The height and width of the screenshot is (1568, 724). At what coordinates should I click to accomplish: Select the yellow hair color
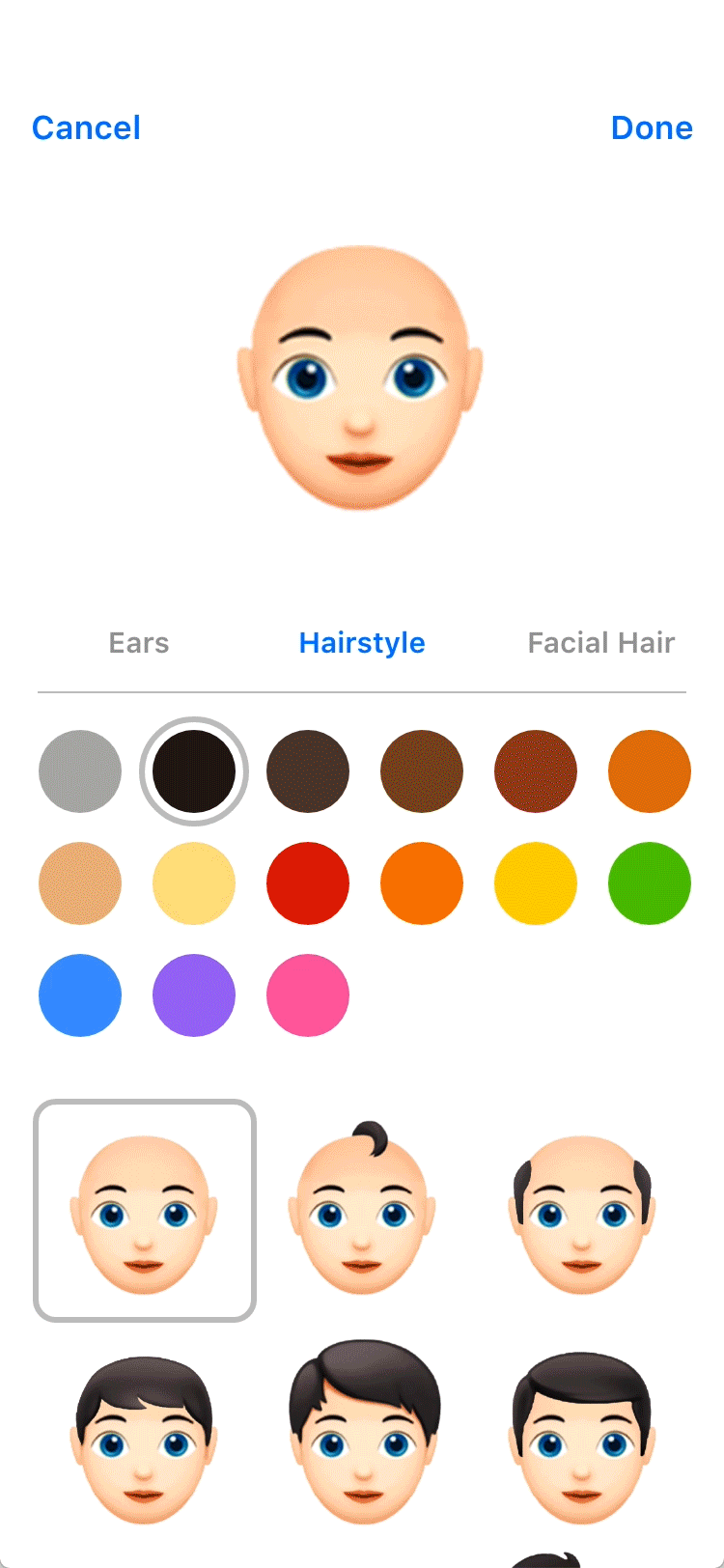click(536, 883)
